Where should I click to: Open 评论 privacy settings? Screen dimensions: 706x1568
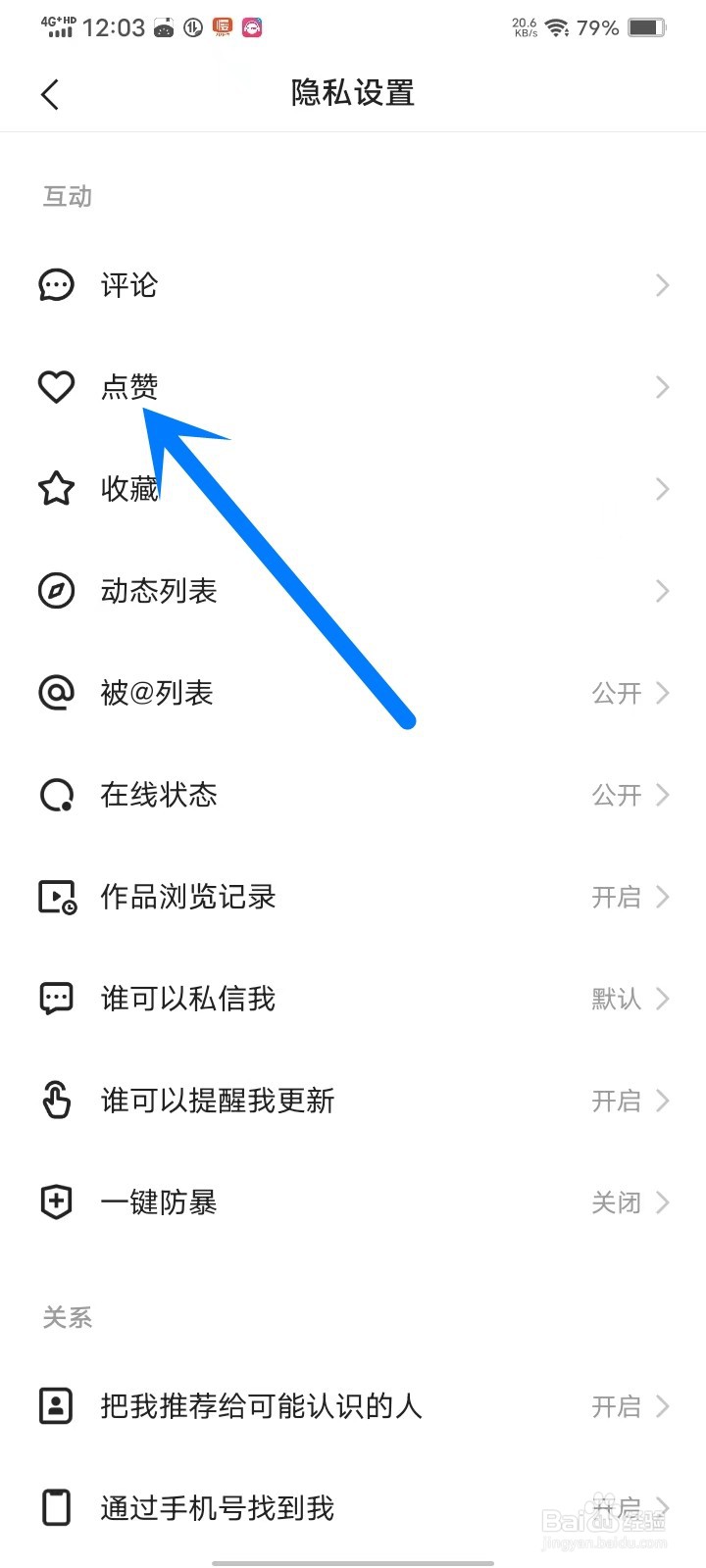pyautogui.click(x=353, y=285)
